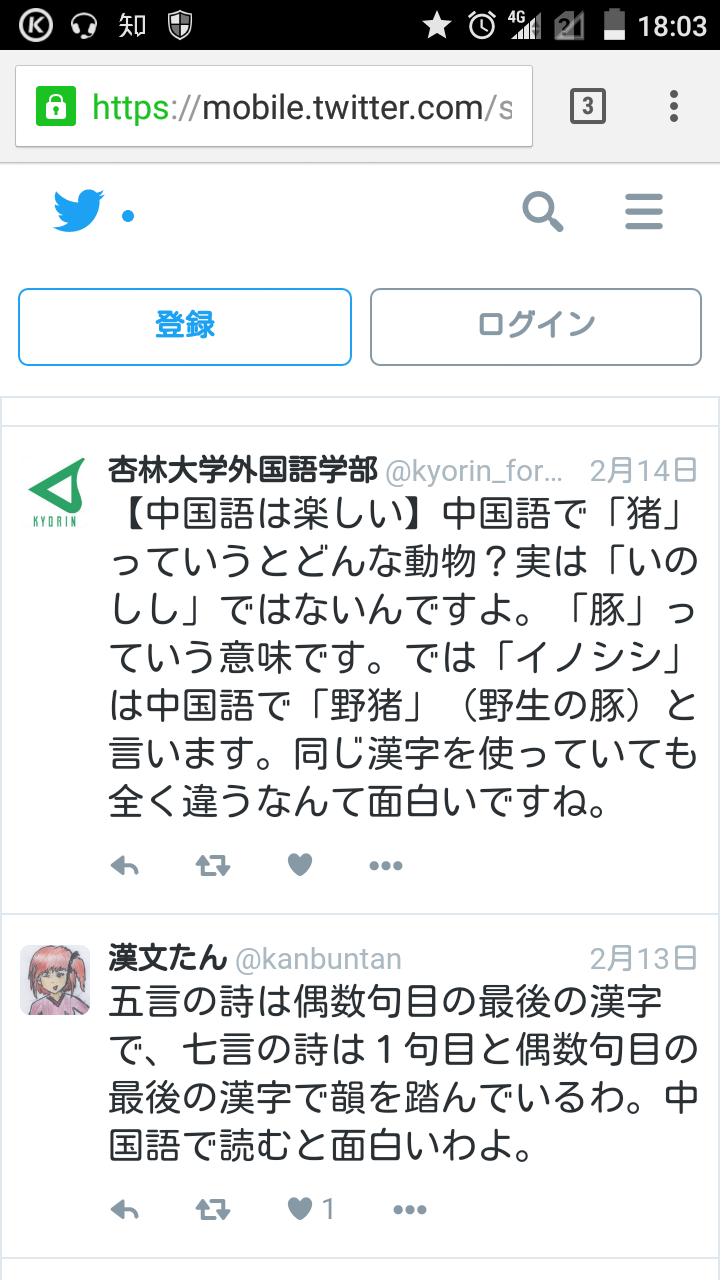Retweet the 杏林大学外国語学部 tweet
720x1280 pixels.
tap(212, 864)
